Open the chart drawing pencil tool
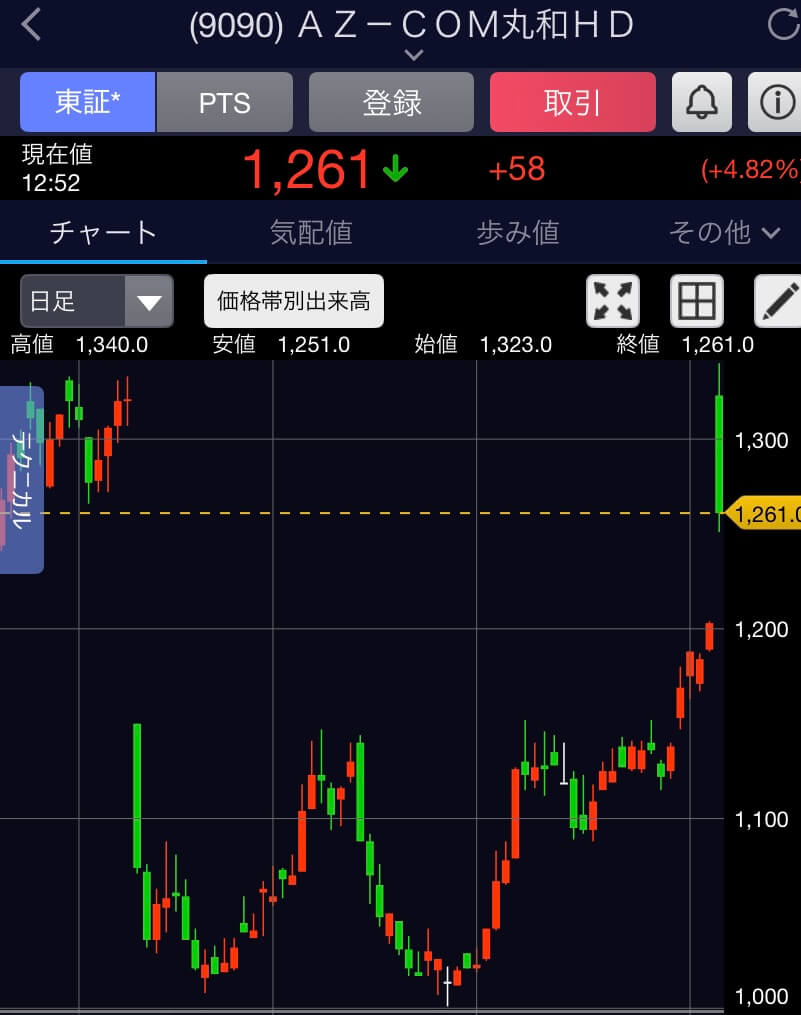801x1015 pixels. tap(777, 301)
